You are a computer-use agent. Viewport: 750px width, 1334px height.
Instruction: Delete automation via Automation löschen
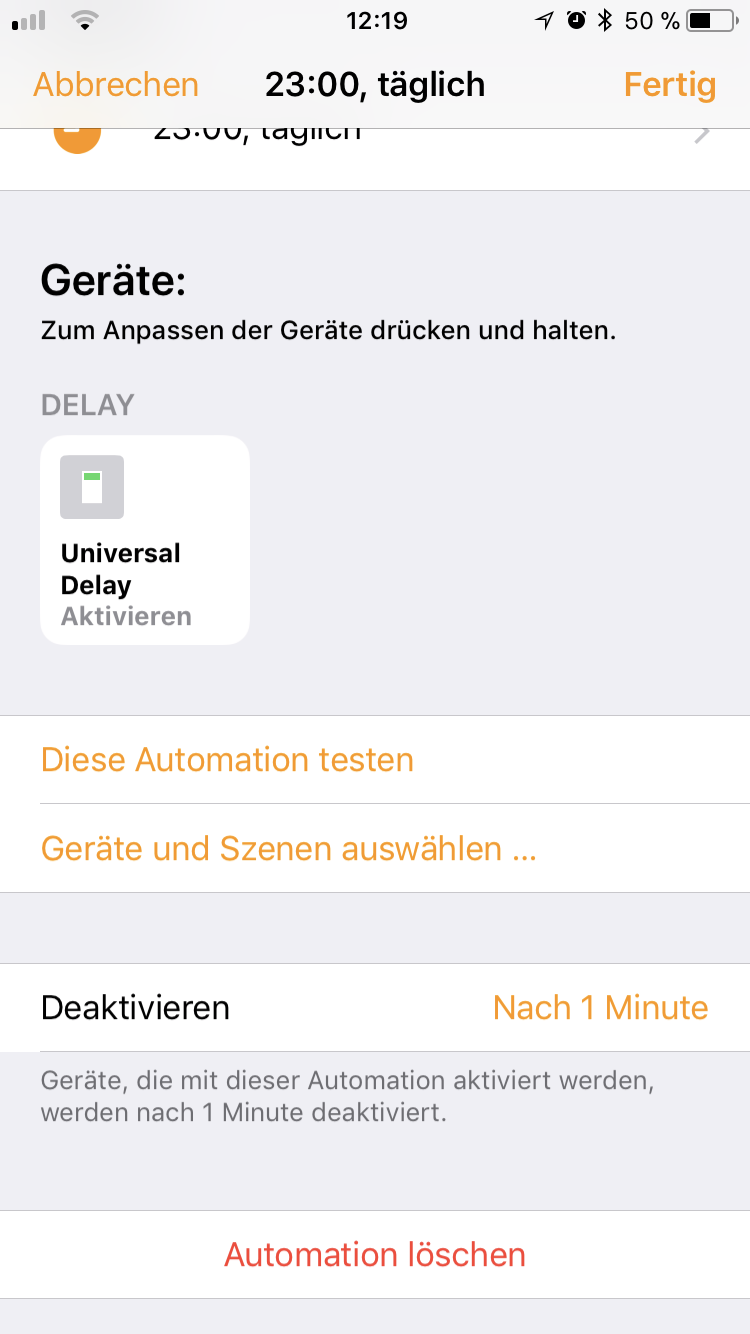tap(375, 1254)
